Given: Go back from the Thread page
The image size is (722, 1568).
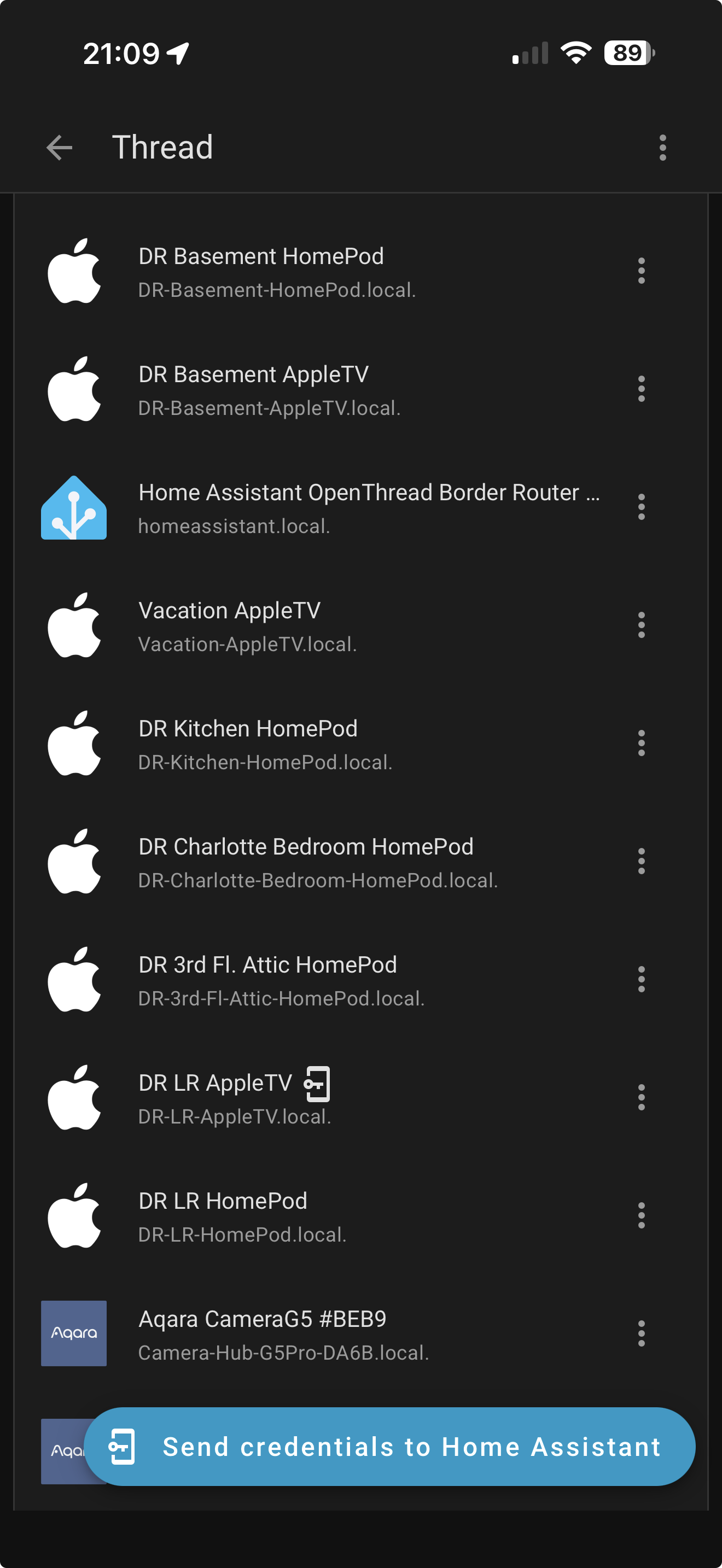Looking at the screenshot, I should point(59,148).
